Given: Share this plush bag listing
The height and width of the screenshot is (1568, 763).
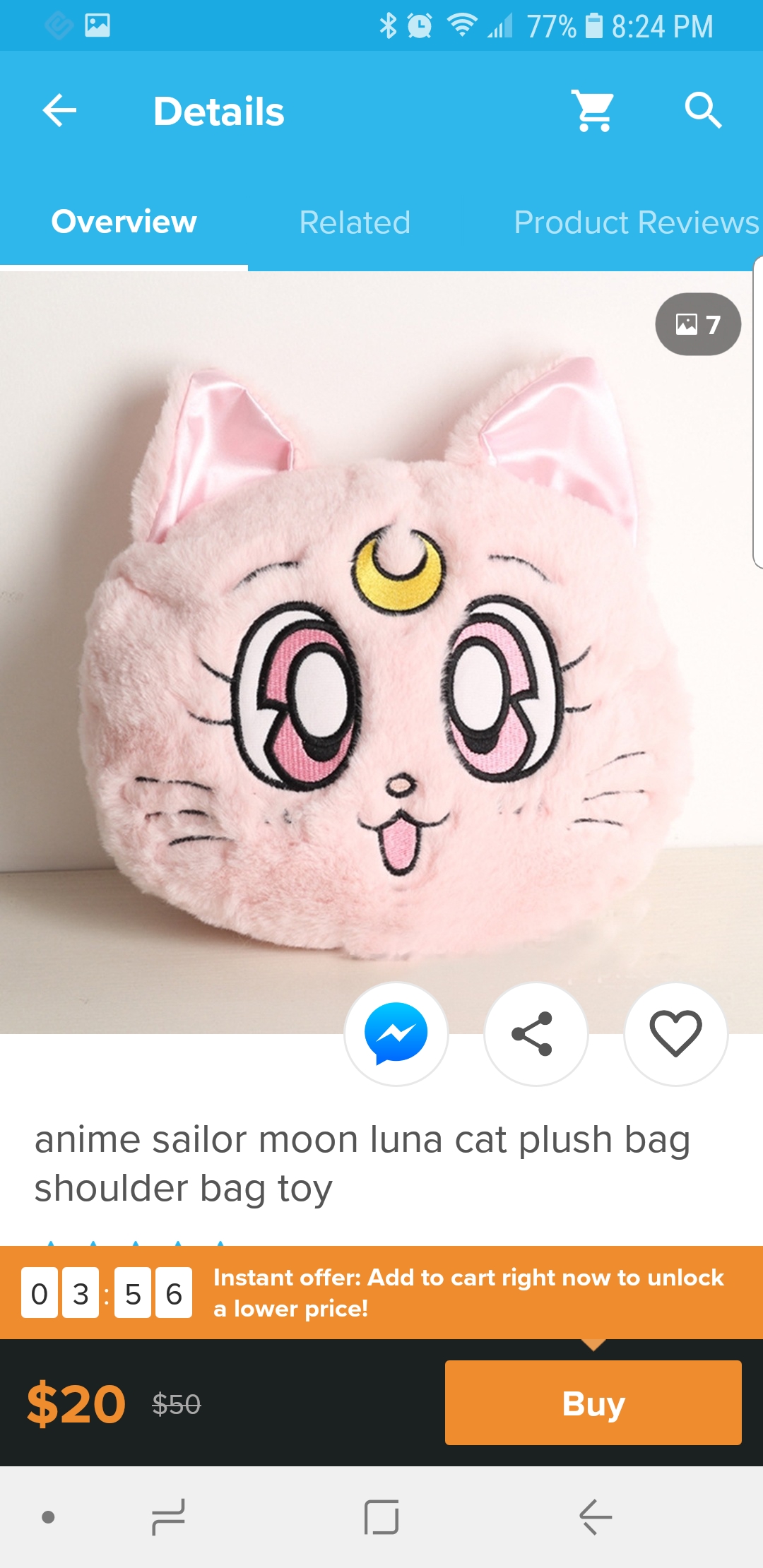Looking at the screenshot, I should tap(536, 1034).
